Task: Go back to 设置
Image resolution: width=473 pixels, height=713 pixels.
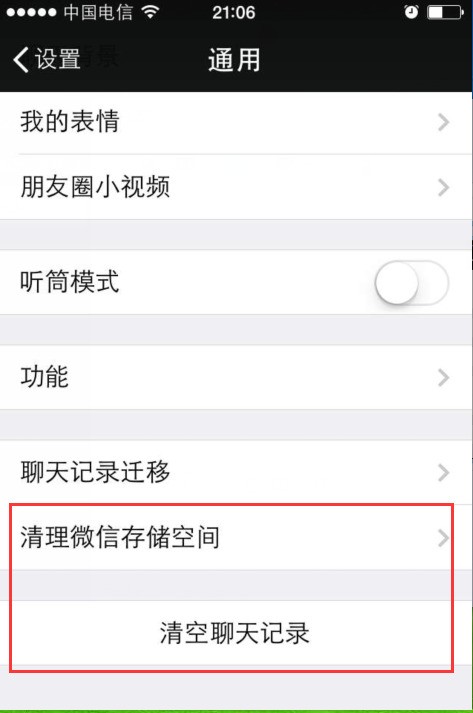Action: pos(47,60)
